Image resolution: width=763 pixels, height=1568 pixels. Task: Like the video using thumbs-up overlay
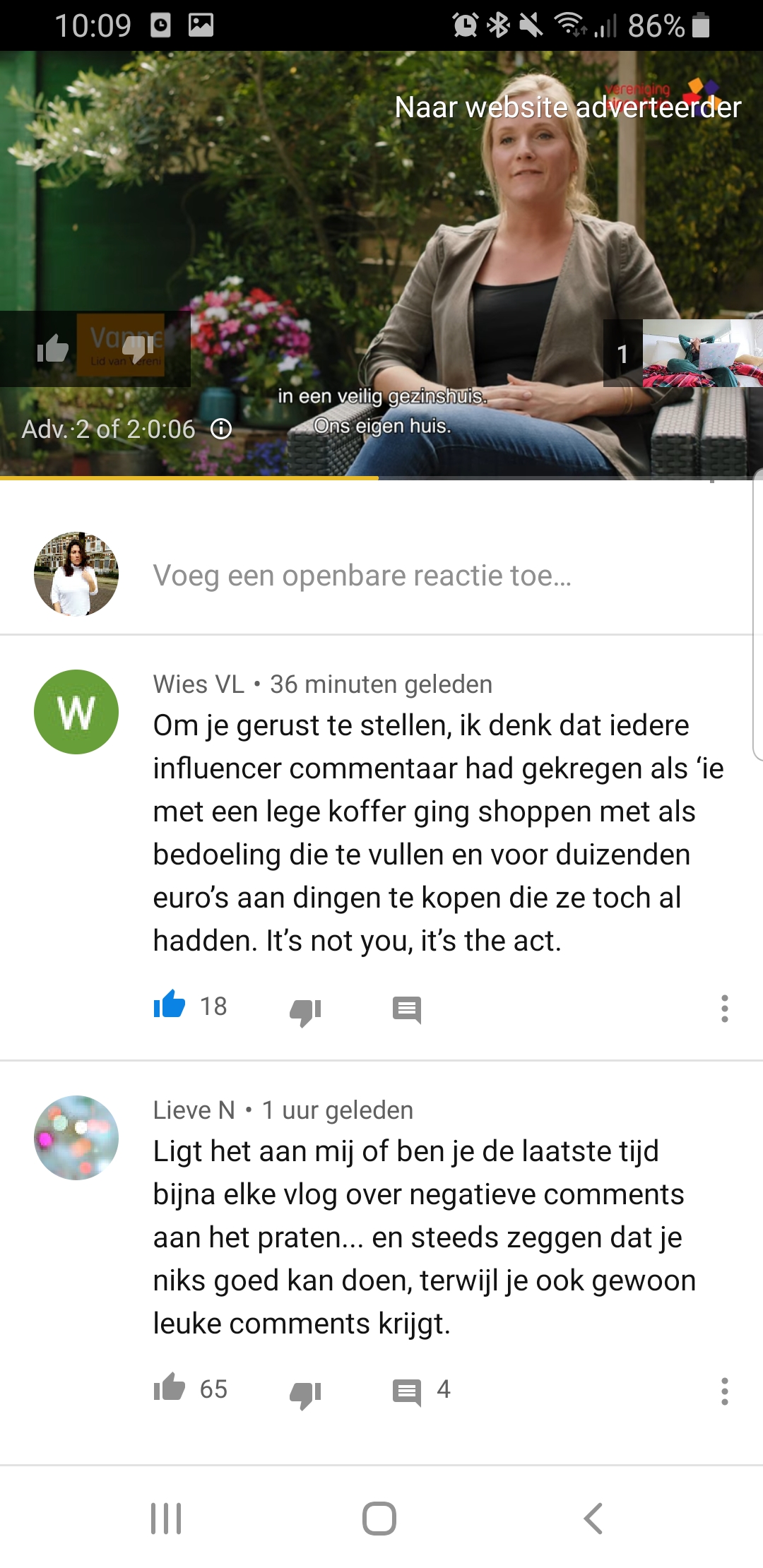[x=52, y=349]
